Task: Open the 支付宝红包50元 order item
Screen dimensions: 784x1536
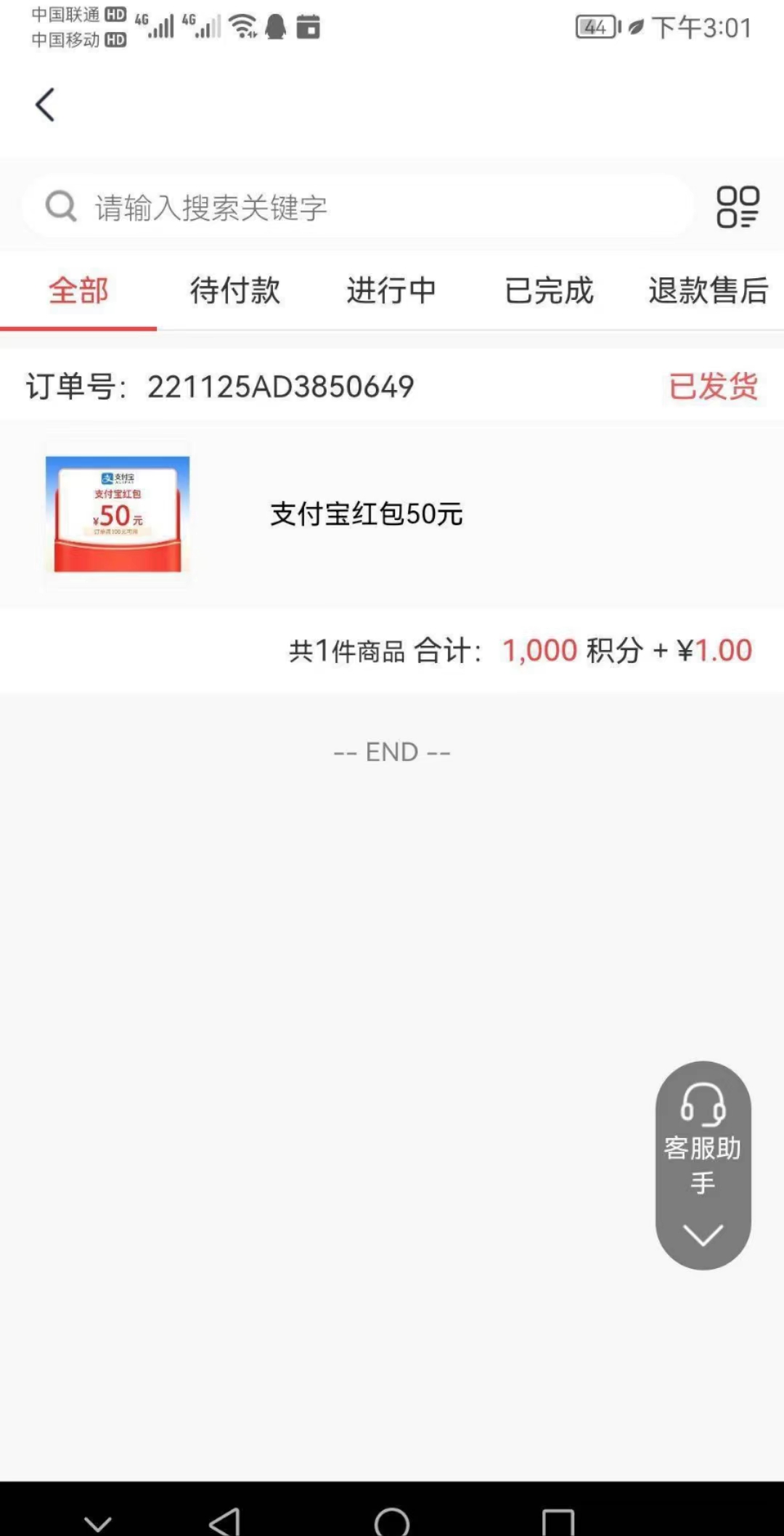Action: tap(366, 514)
